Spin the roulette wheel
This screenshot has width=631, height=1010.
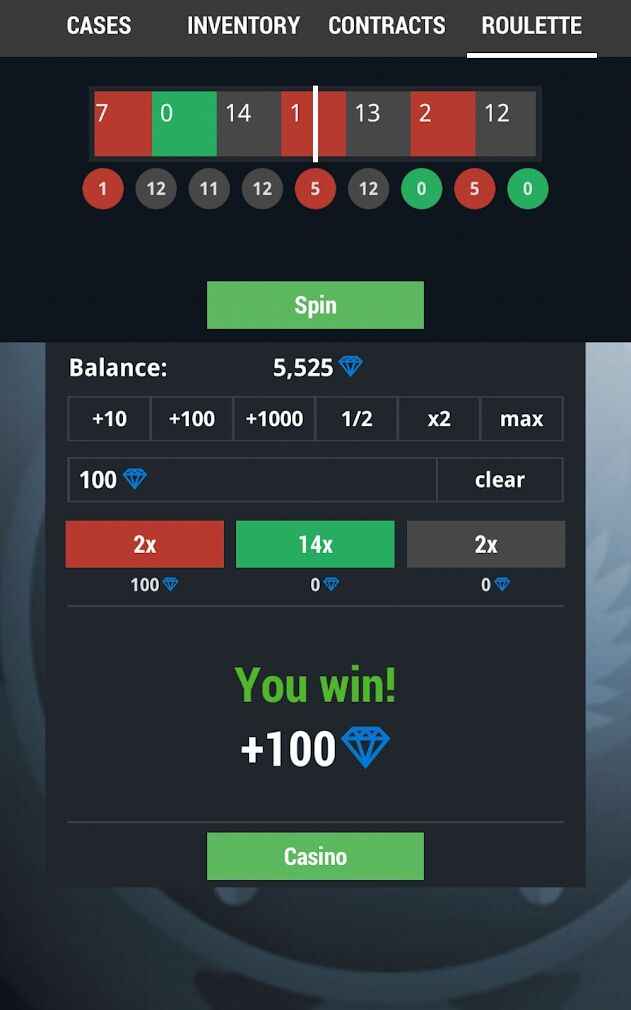tap(315, 305)
